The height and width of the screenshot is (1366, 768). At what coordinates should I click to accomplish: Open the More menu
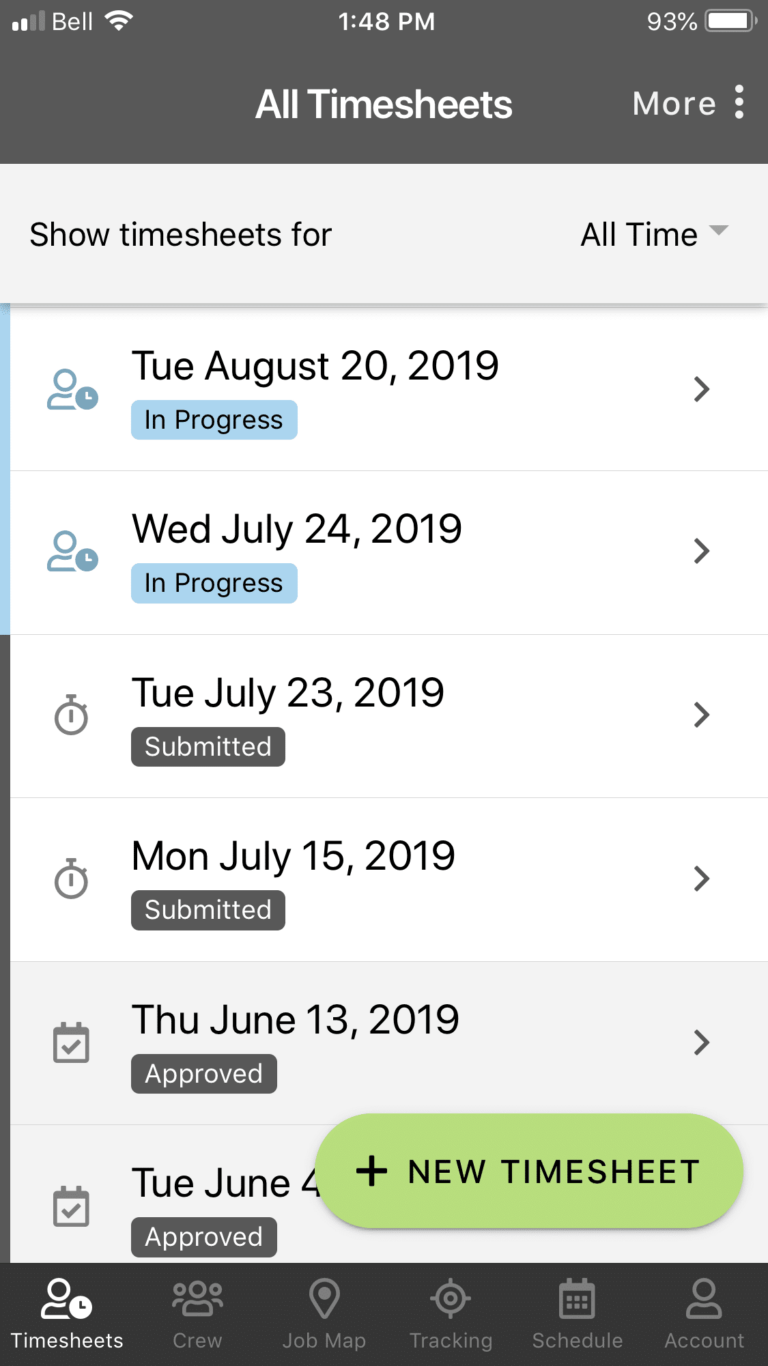click(x=690, y=103)
